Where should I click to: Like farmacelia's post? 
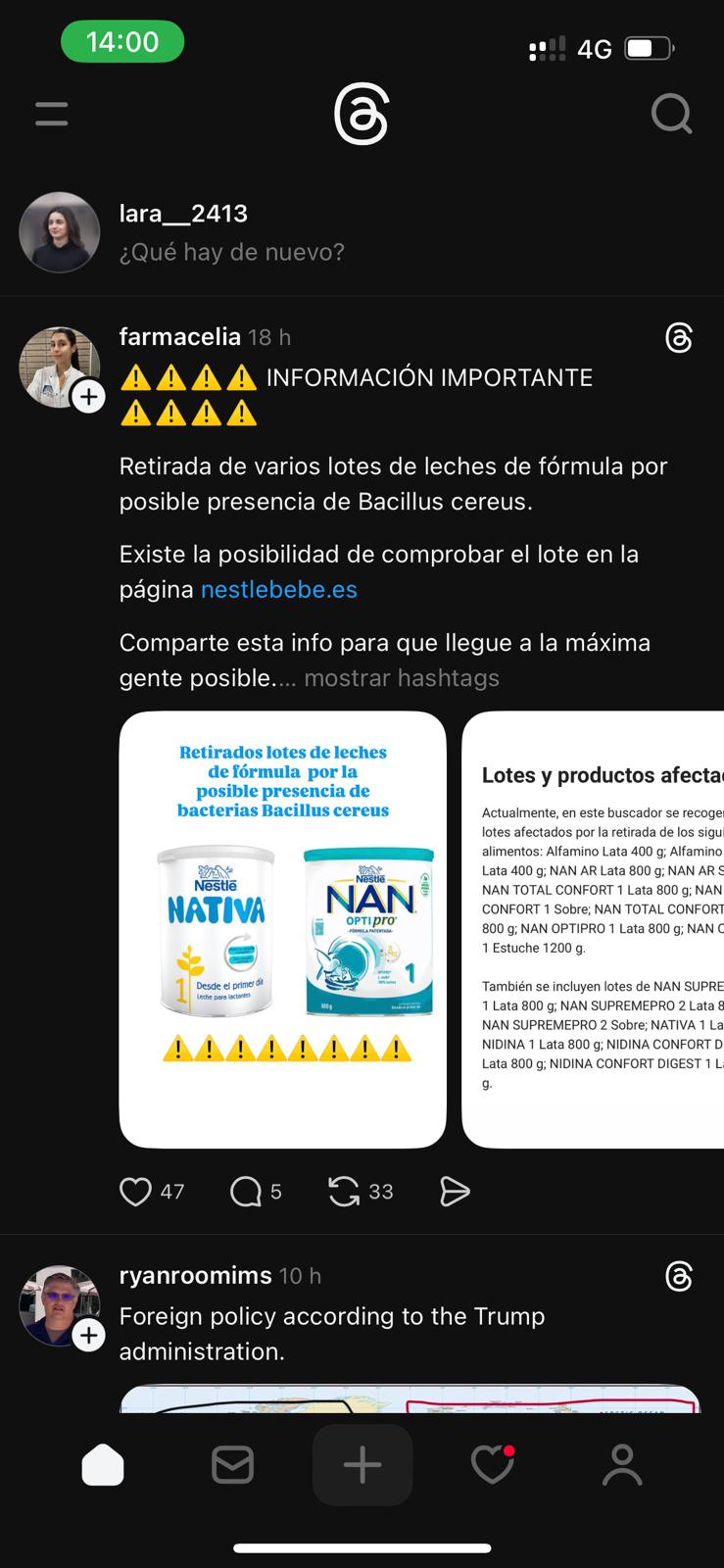135,1191
